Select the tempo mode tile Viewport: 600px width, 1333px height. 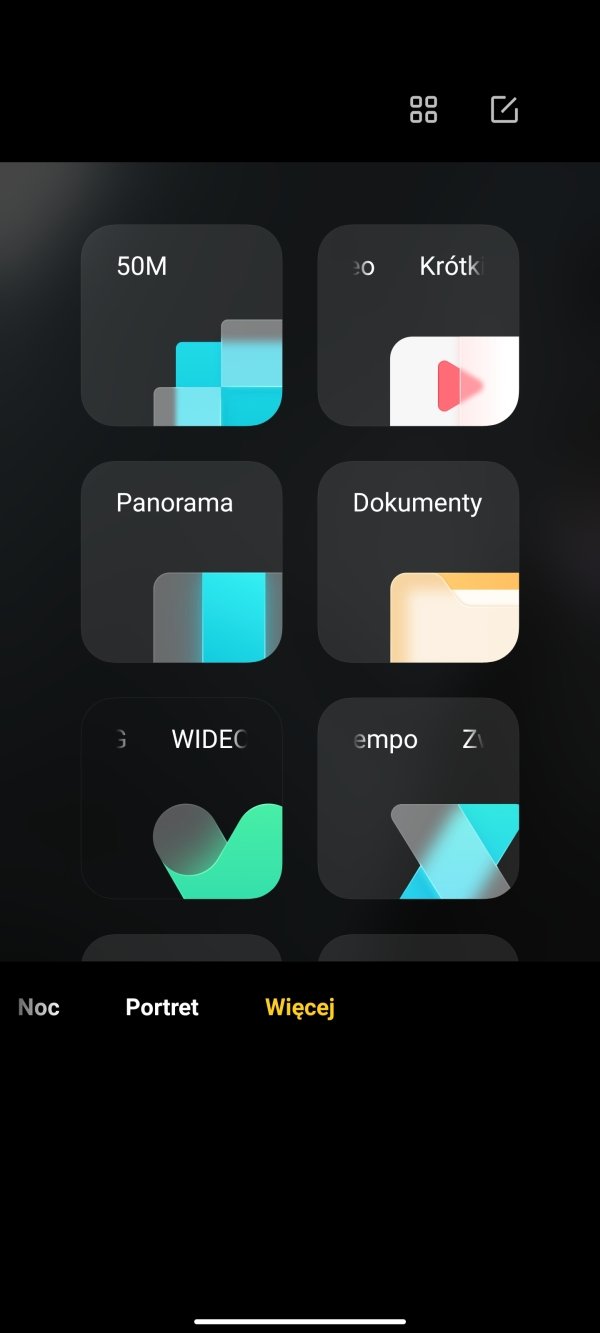point(418,798)
